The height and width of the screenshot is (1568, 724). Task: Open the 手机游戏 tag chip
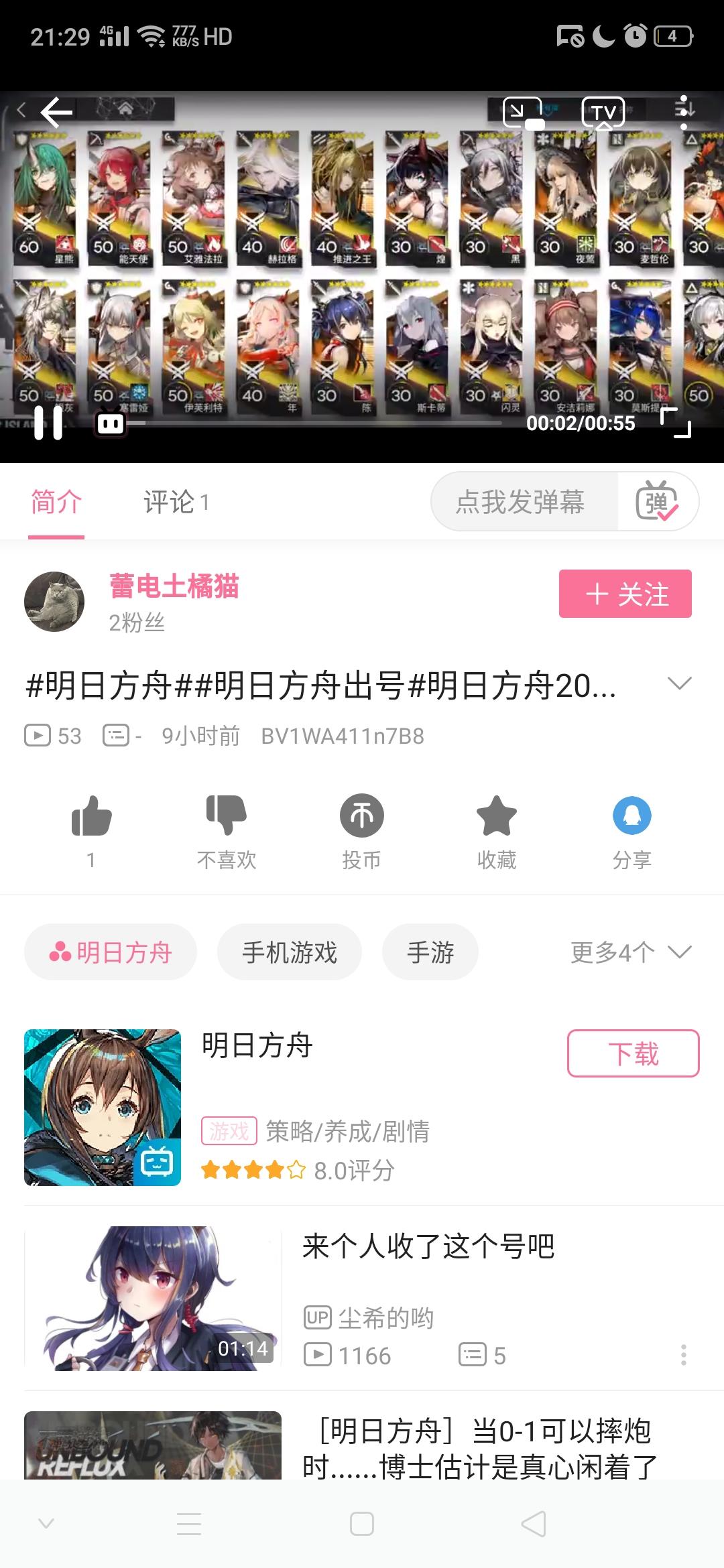[290, 952]
